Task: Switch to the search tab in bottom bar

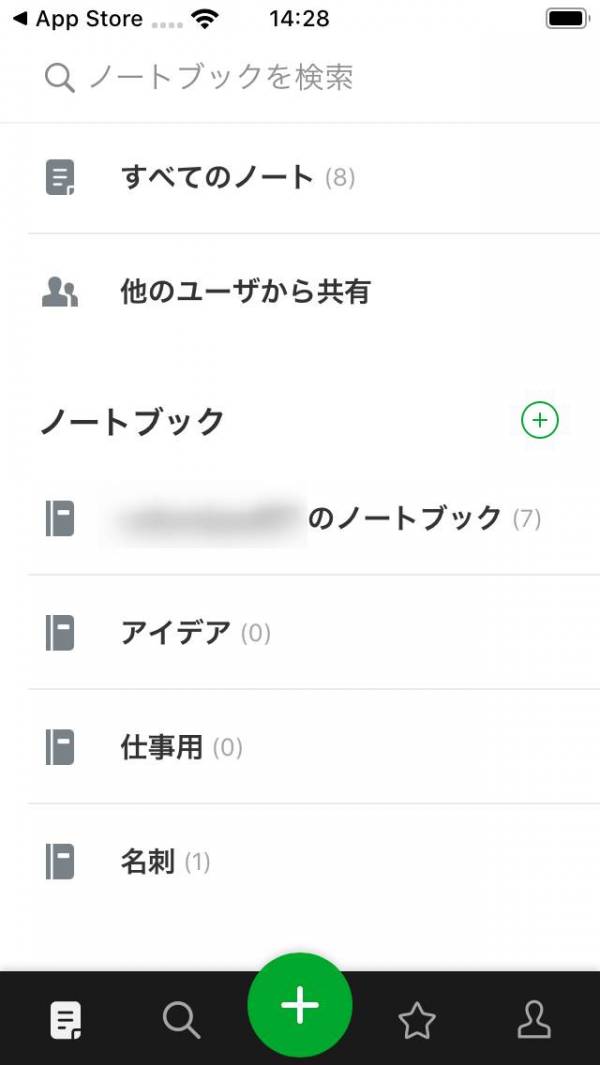Action: coord(181,1020)
